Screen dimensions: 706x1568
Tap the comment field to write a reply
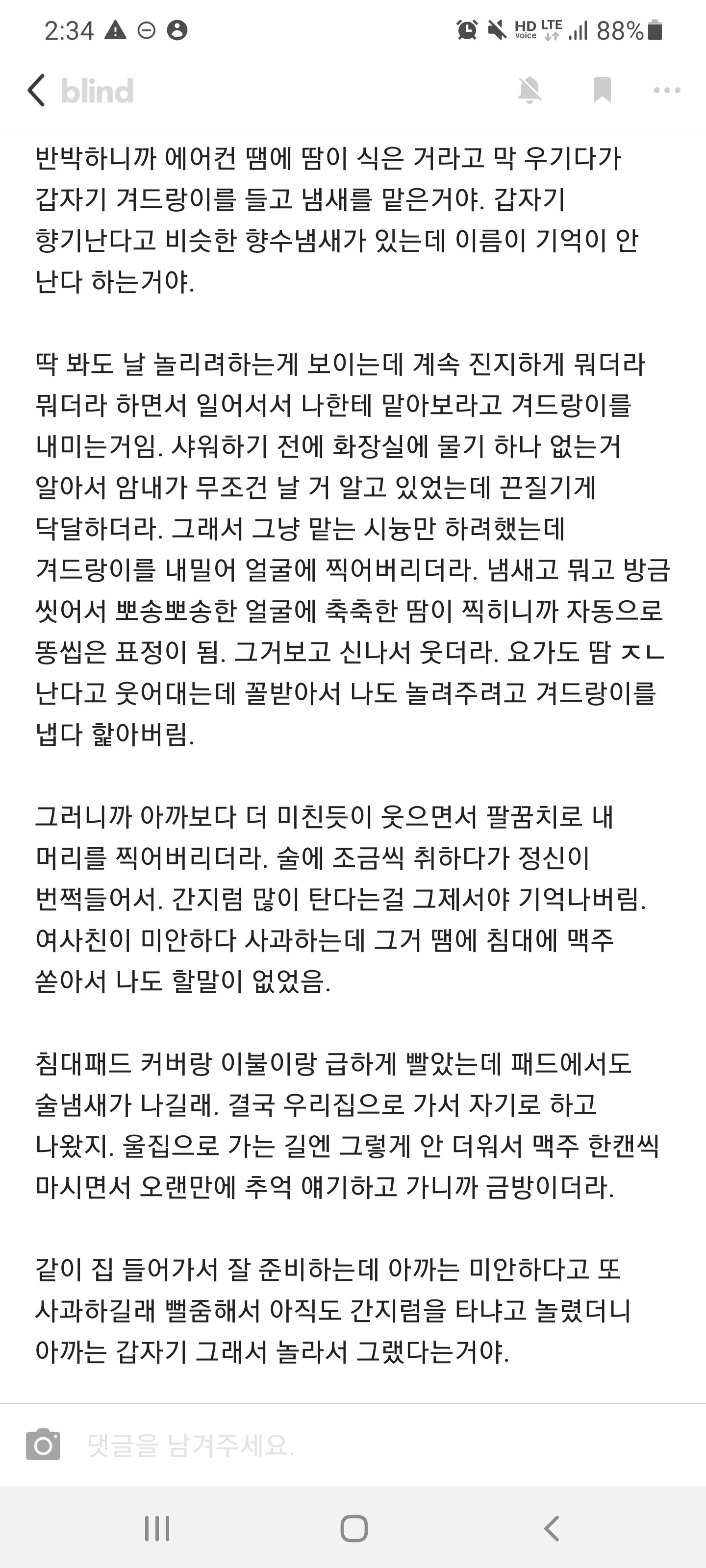365,1445
